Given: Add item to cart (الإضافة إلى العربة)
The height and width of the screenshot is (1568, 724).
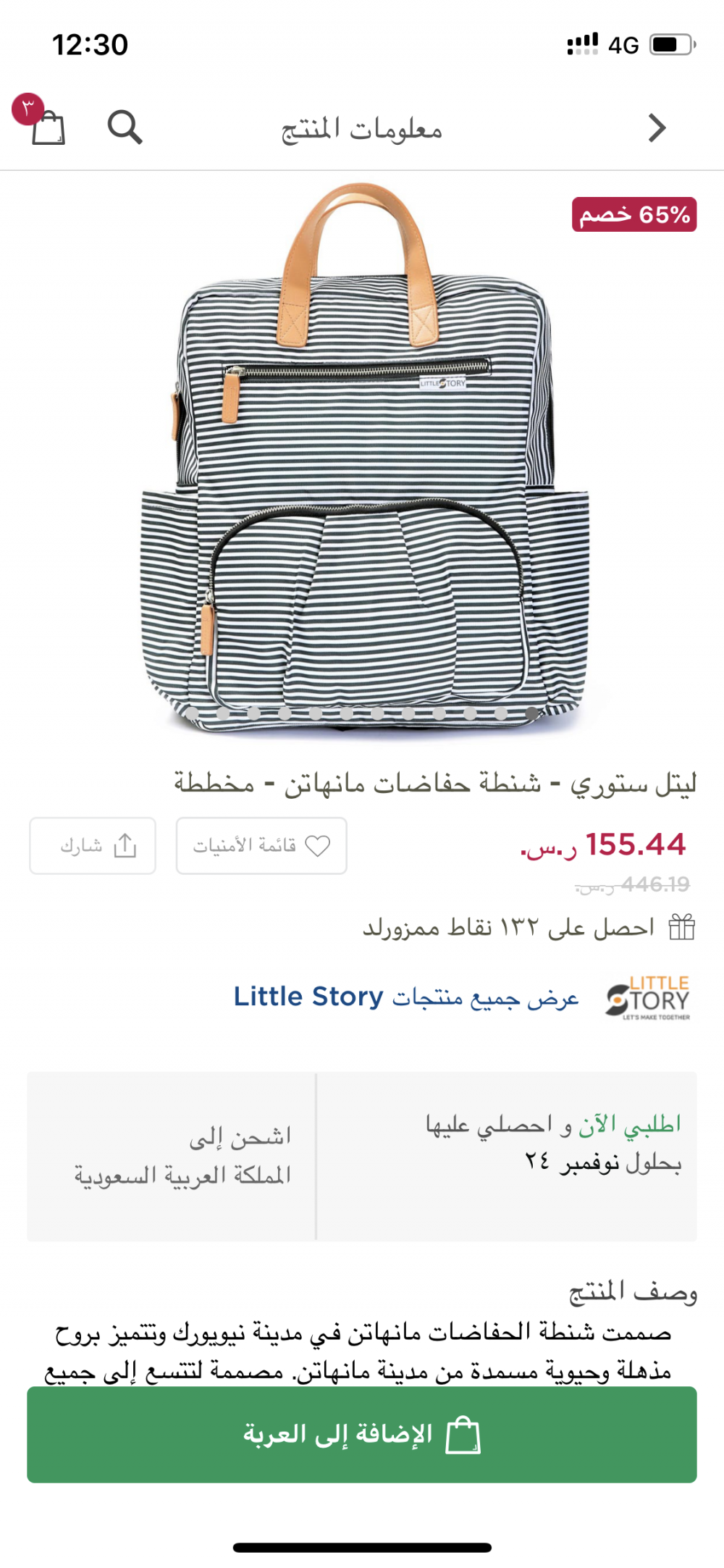Looking at the screenshot, I should pos(362,1434).
